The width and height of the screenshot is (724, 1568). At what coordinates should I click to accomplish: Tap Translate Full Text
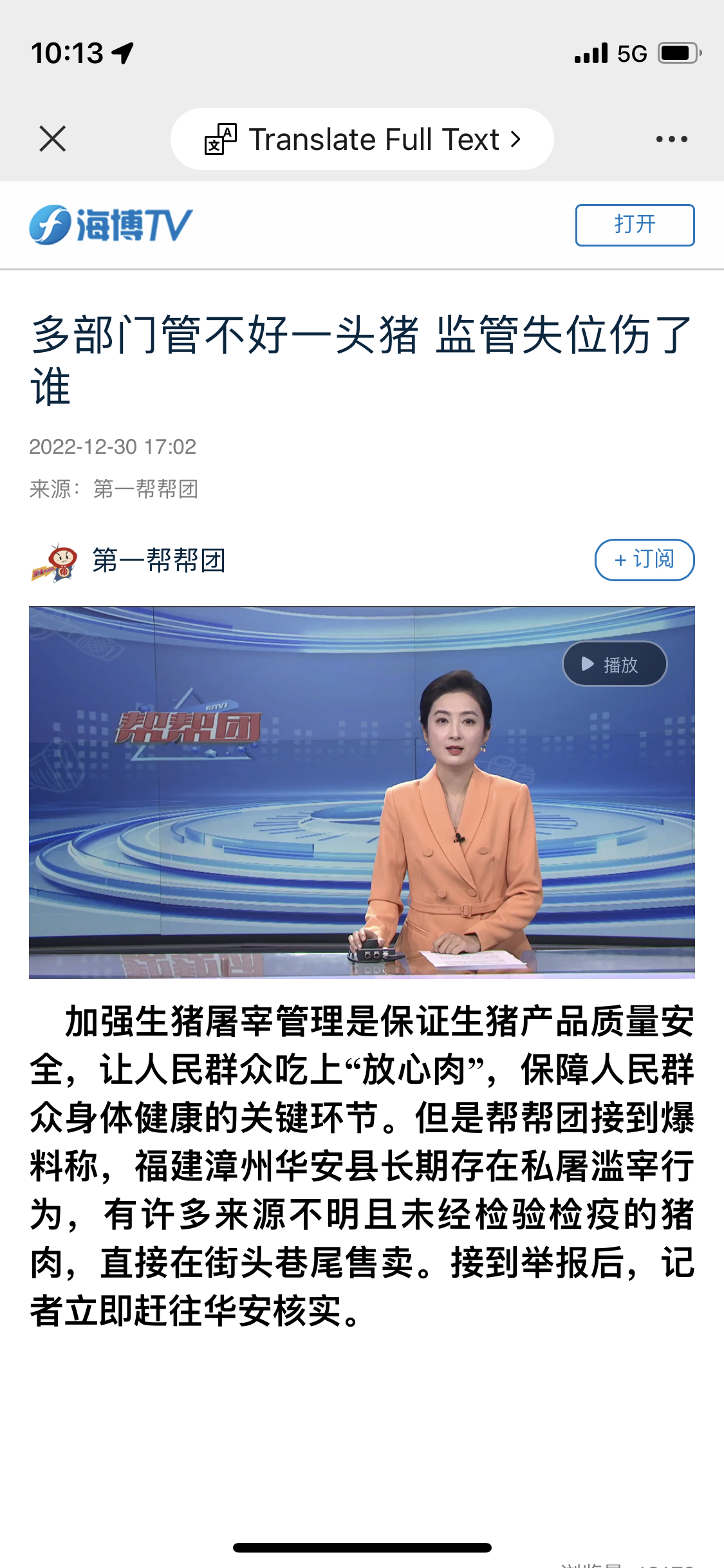tap(362, 139)
